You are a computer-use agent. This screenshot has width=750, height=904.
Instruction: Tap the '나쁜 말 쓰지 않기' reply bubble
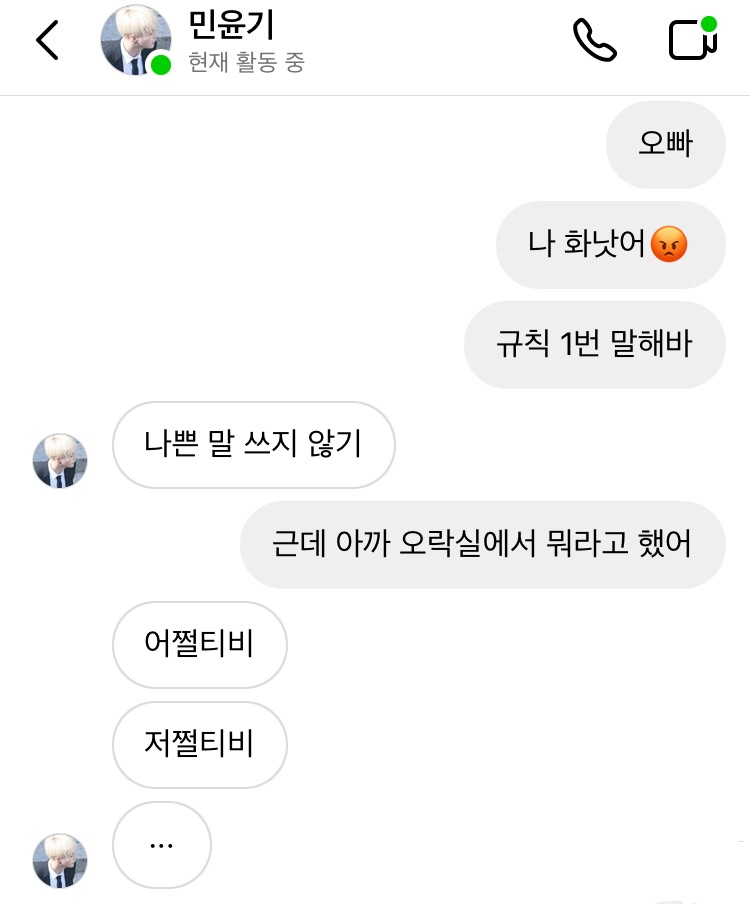(x=253, y=445)
